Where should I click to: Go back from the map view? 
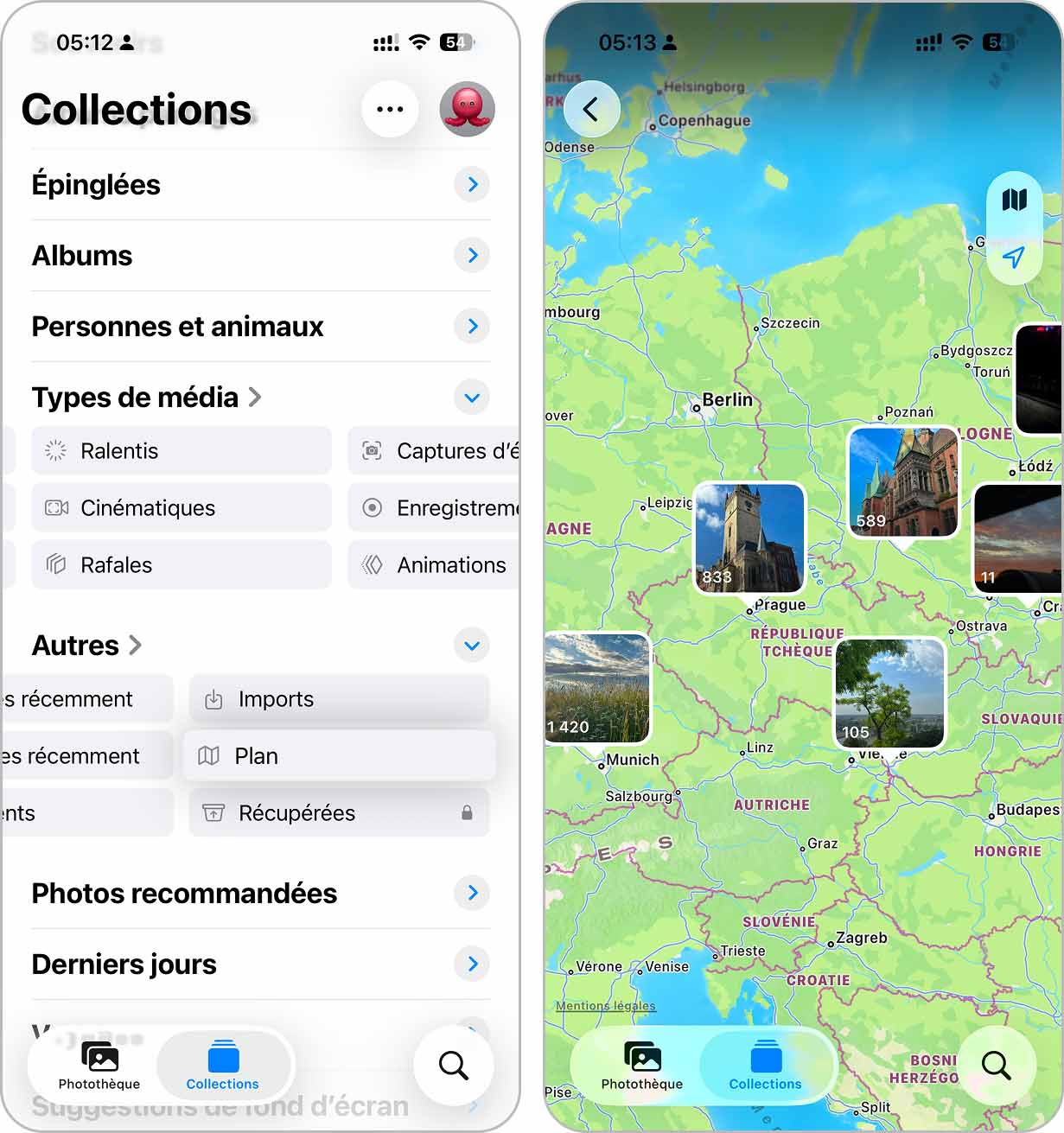[x=591, y=109]
